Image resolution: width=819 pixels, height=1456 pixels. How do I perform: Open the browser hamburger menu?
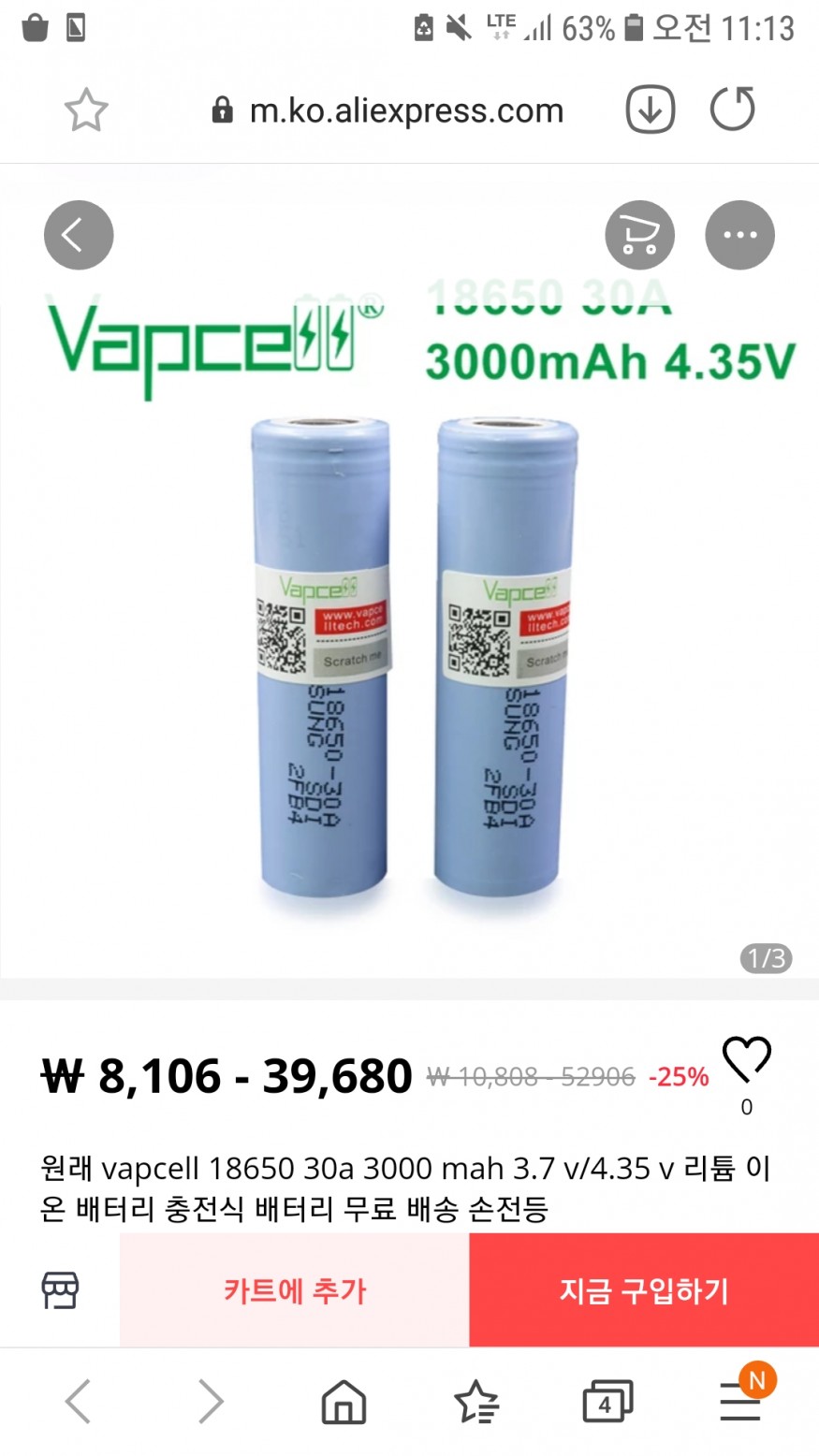(739, 1402)
